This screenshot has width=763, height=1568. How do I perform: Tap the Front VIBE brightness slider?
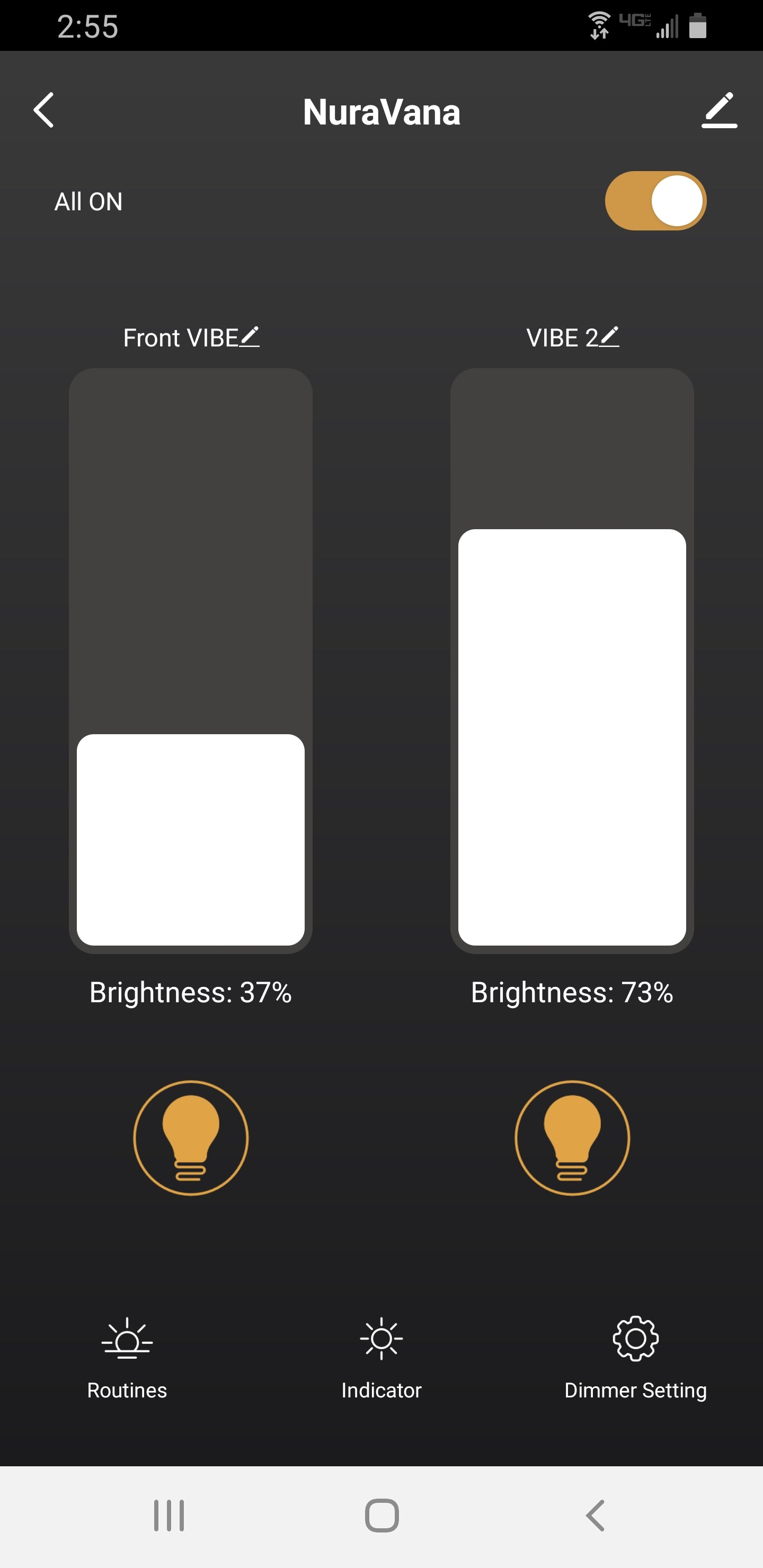(191, 661)
